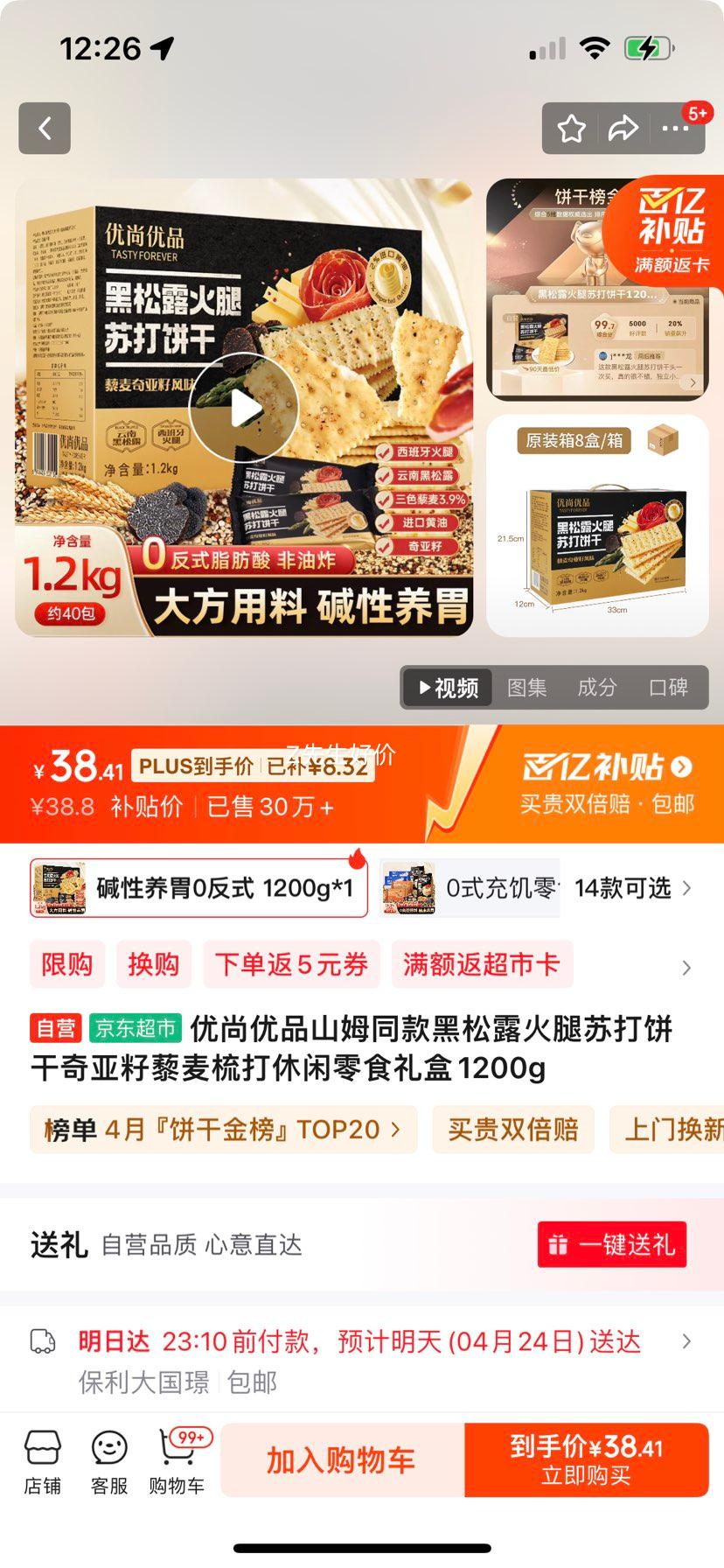
Task: Open the 成分 tab
Action: coord(598,688)
